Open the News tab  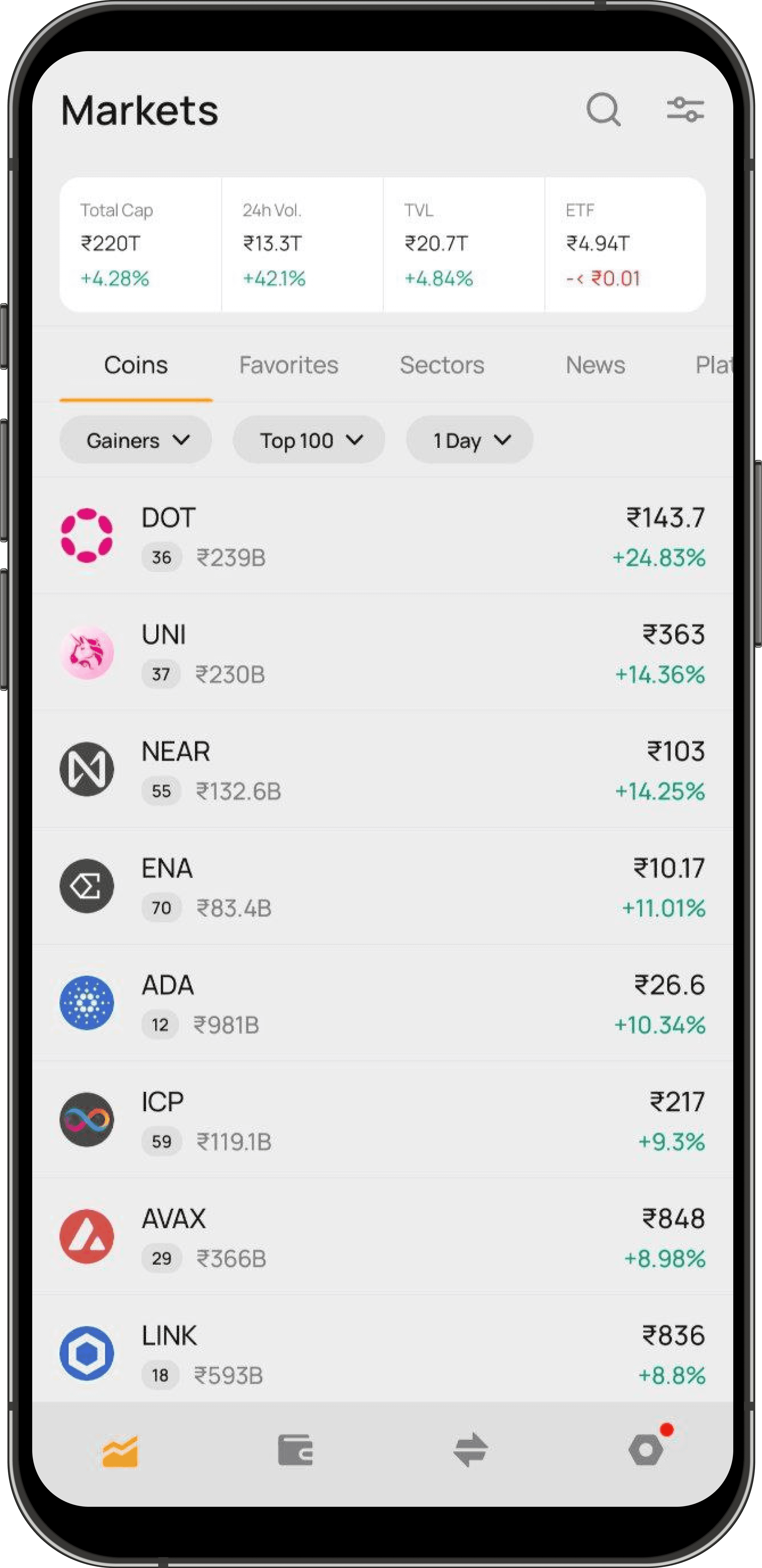[595, 365]
